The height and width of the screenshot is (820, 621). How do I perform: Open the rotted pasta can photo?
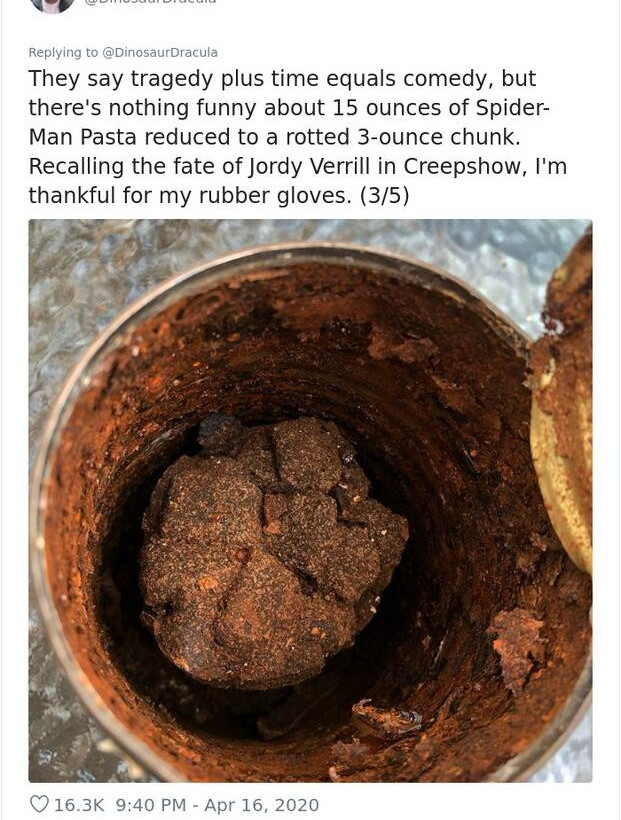(x=310, y=500)
